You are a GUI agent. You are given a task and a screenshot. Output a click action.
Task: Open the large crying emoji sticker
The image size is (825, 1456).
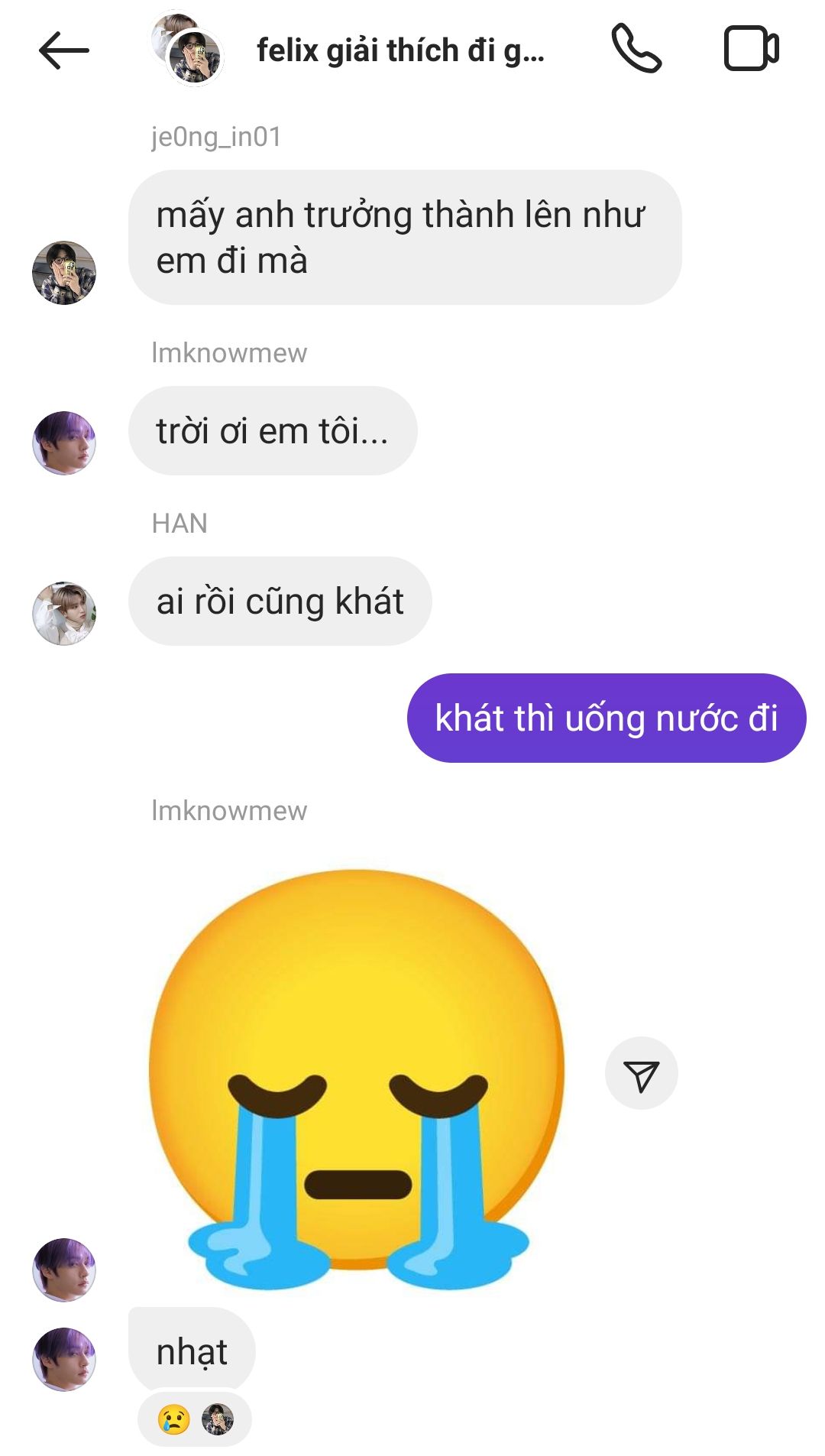tap(357, 1078)
